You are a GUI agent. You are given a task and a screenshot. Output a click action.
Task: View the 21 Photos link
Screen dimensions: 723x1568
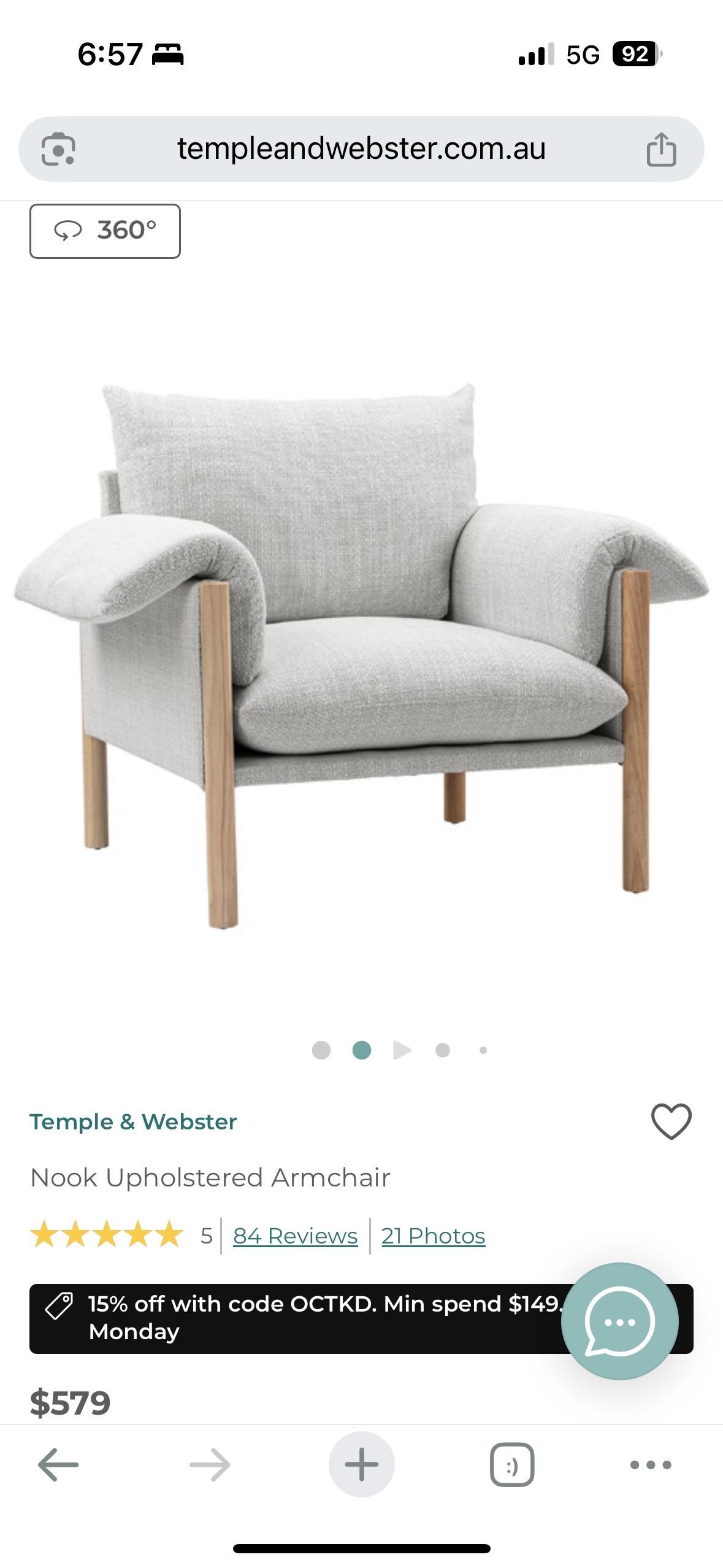tap(433, 1236)
